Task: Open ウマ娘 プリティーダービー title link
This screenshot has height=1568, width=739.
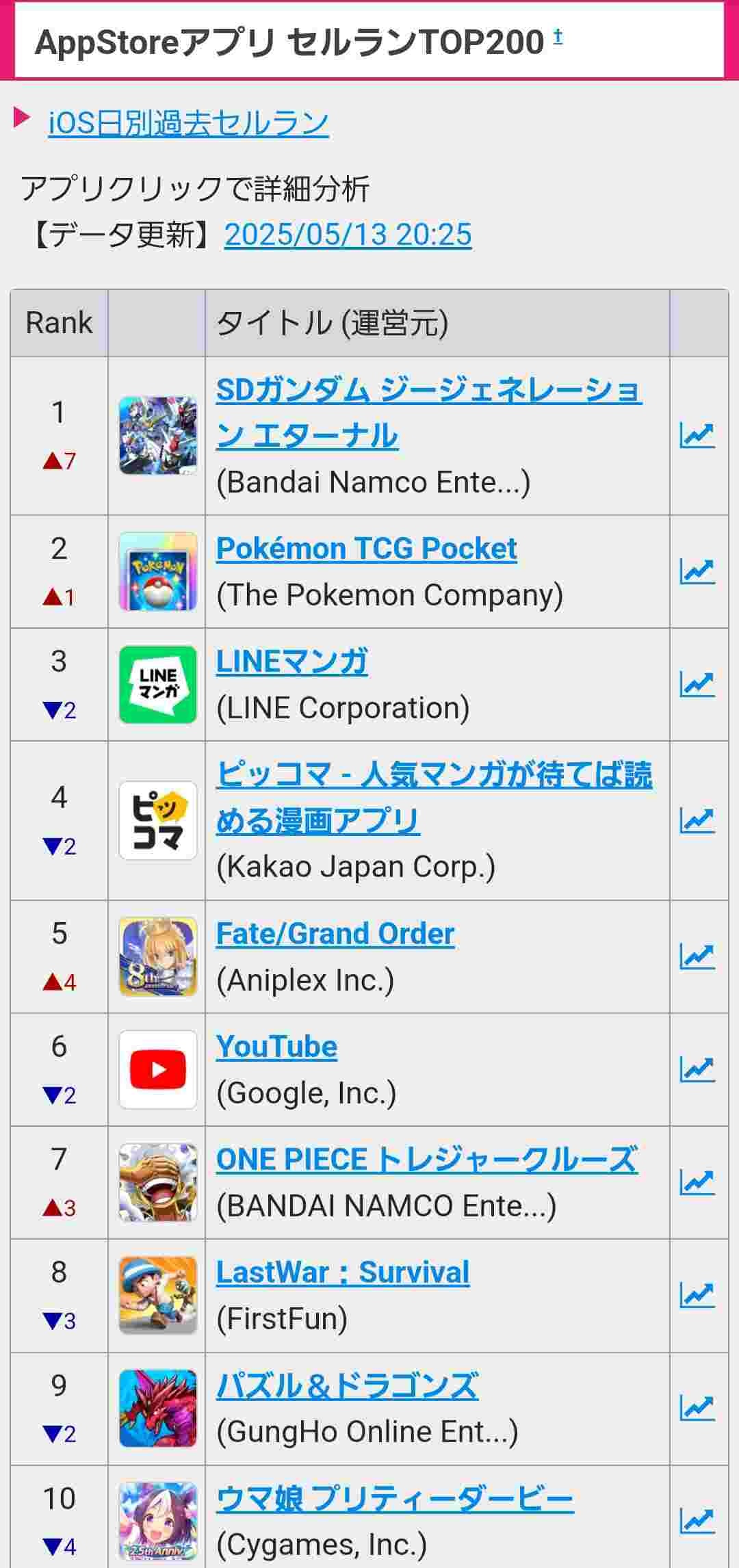Action: [394, 1499]
